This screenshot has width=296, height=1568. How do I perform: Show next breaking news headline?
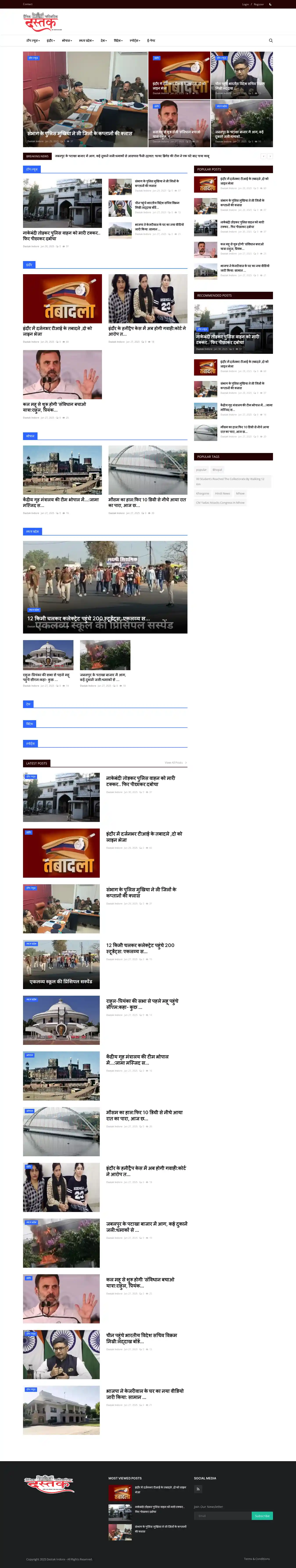270,156
